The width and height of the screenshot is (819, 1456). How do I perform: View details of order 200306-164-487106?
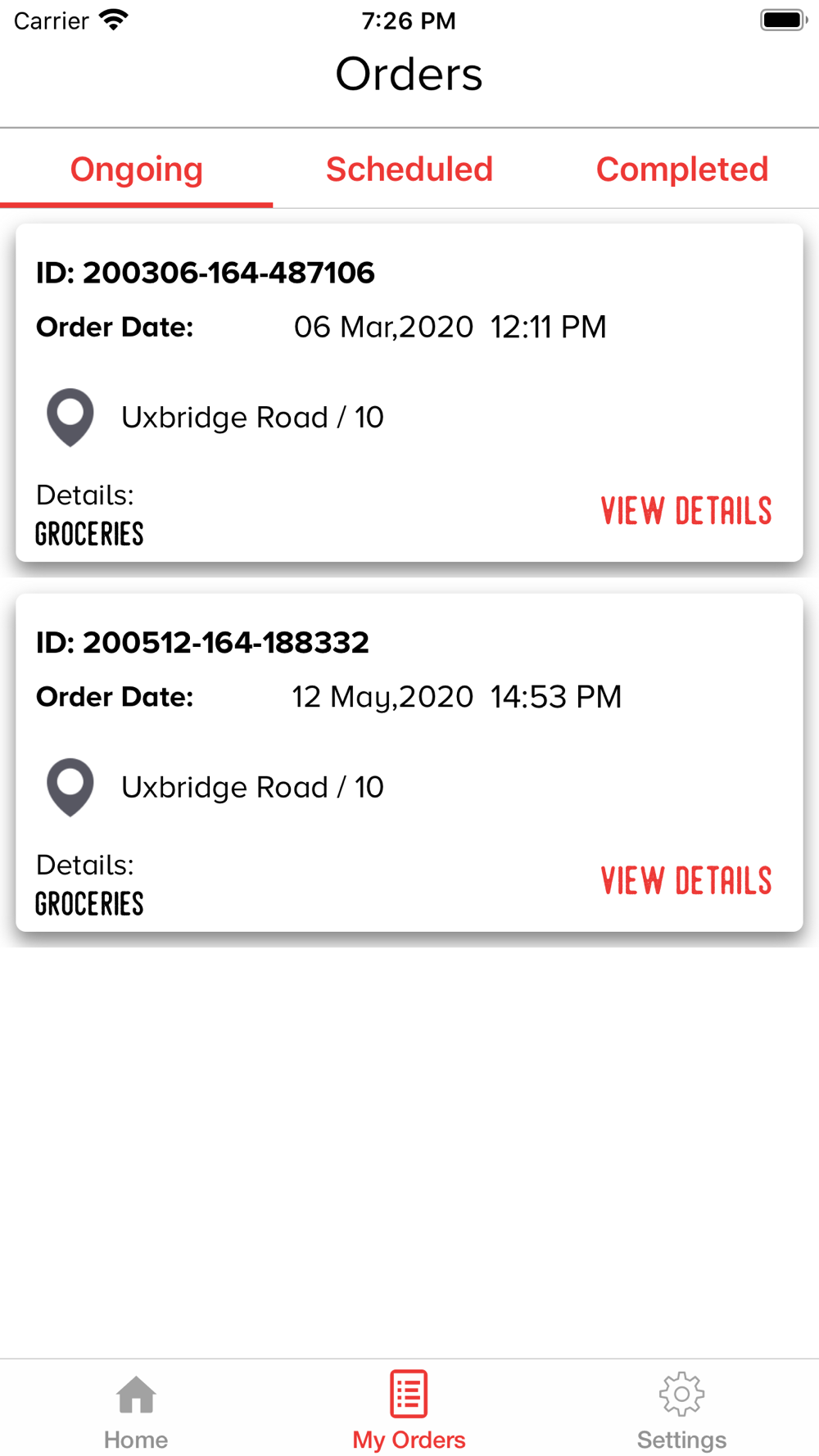[x=686, y=511]
